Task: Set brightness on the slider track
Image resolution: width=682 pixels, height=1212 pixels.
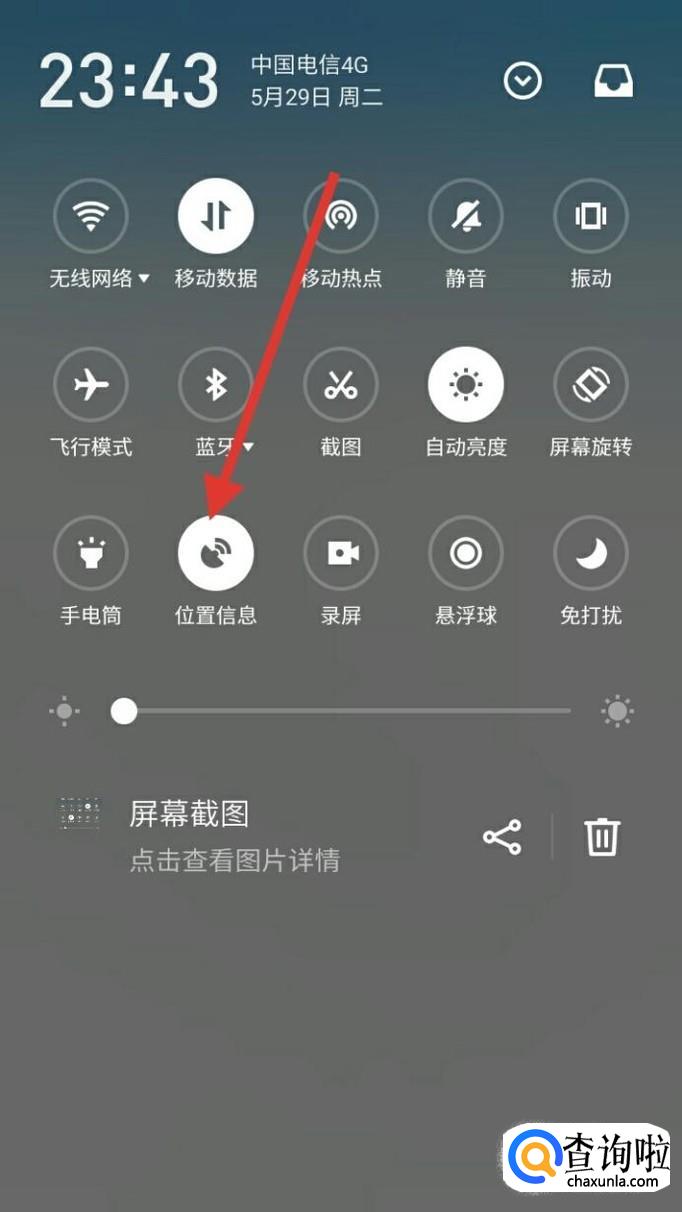Action: (345, 712)
